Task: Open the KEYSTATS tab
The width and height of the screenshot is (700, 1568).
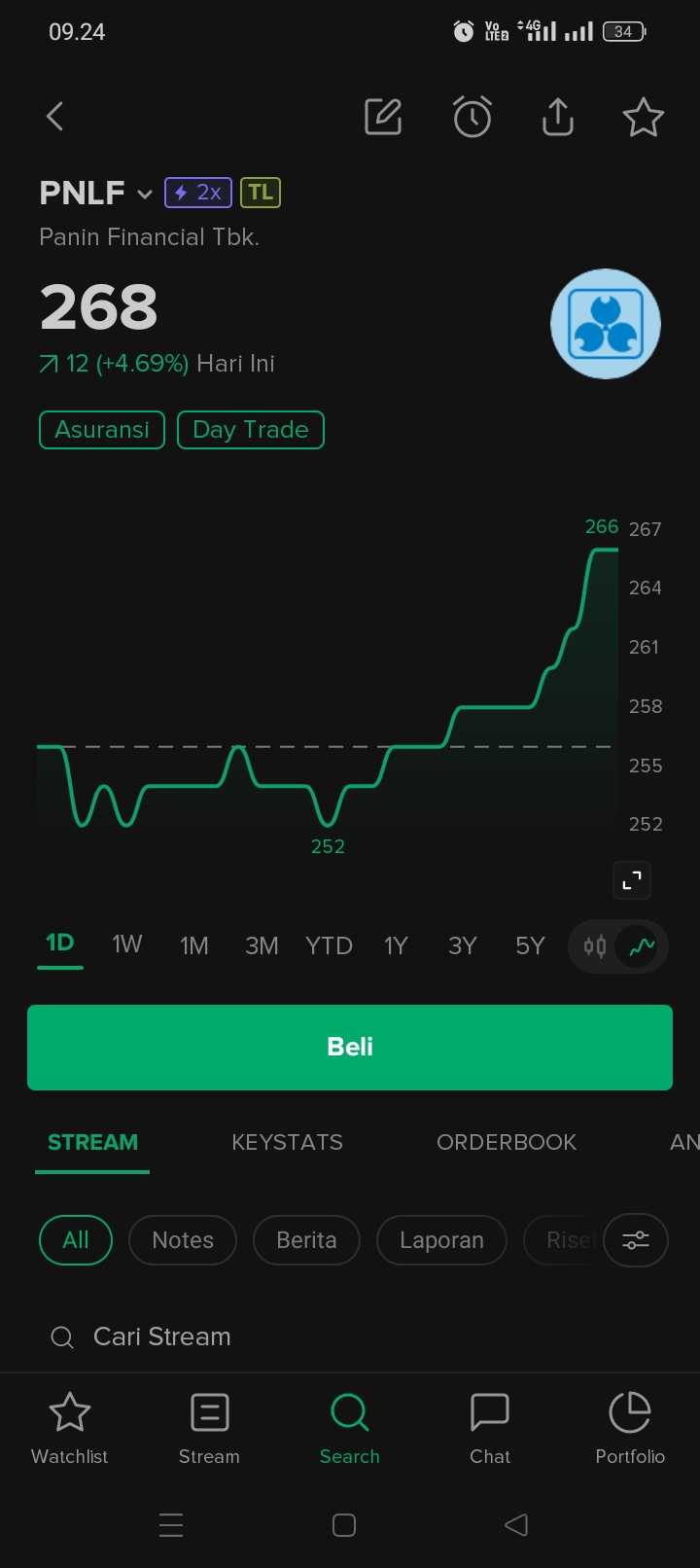Action: (x=287, y=1142)
